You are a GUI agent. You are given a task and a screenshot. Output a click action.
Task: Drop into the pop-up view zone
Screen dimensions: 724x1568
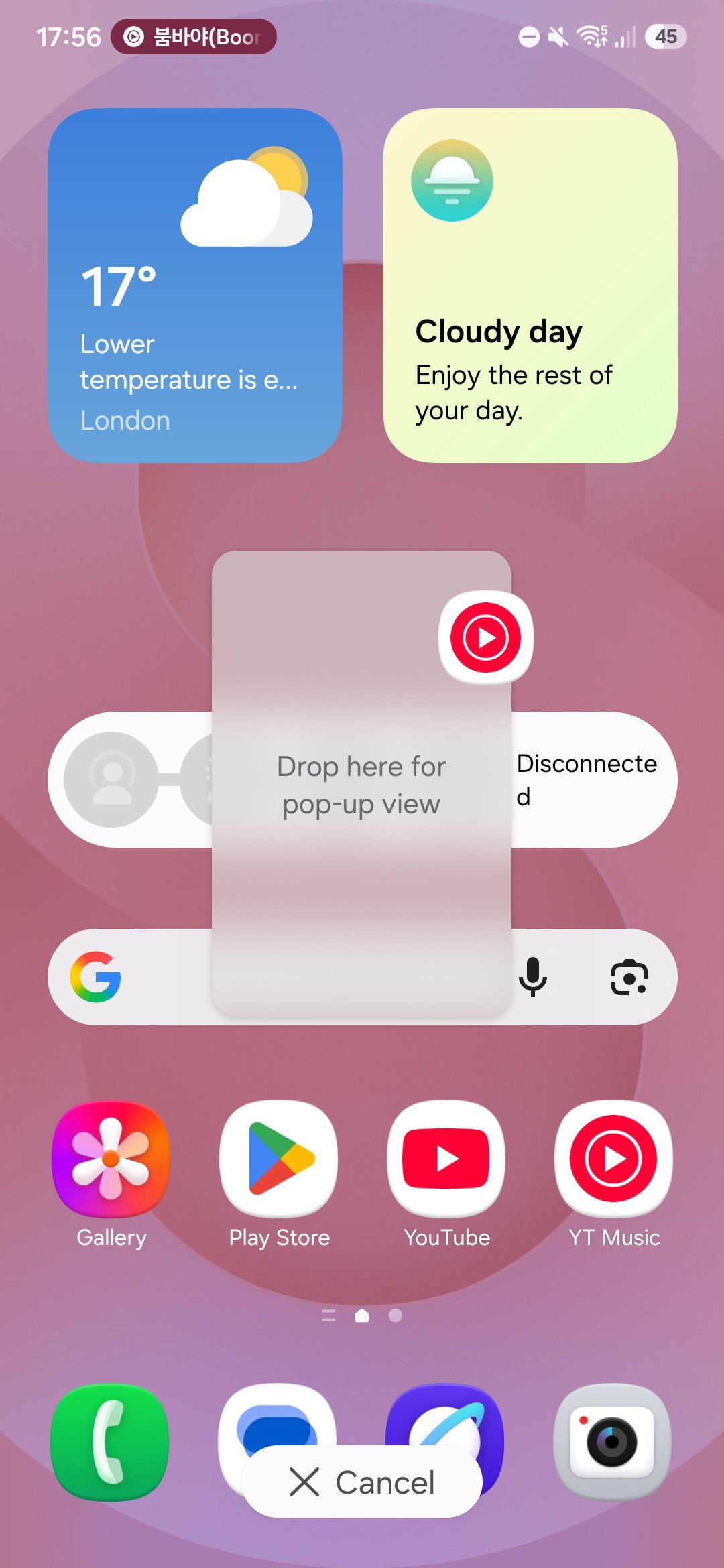pos(362,784)
